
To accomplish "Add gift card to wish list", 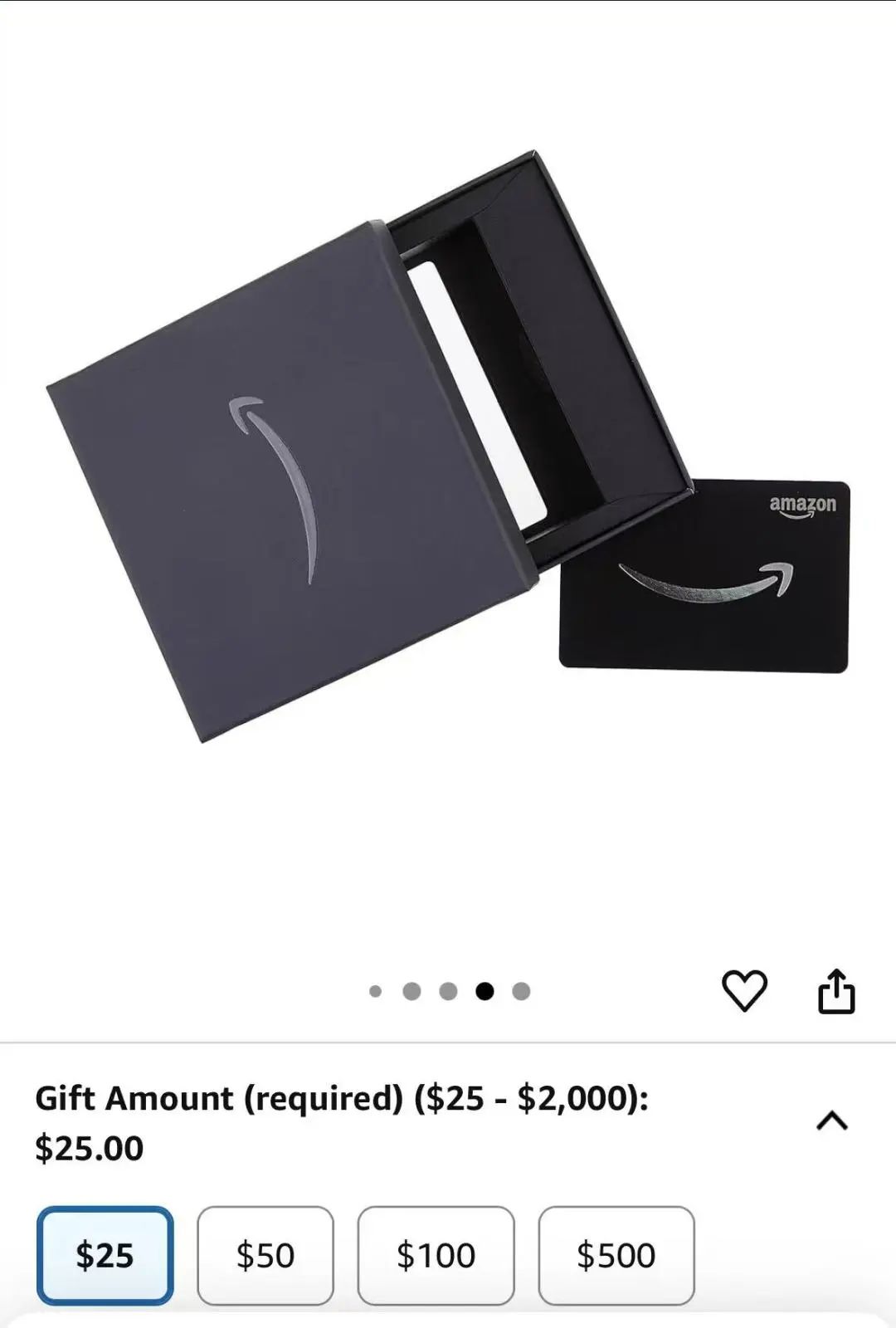I will point(744,990).
